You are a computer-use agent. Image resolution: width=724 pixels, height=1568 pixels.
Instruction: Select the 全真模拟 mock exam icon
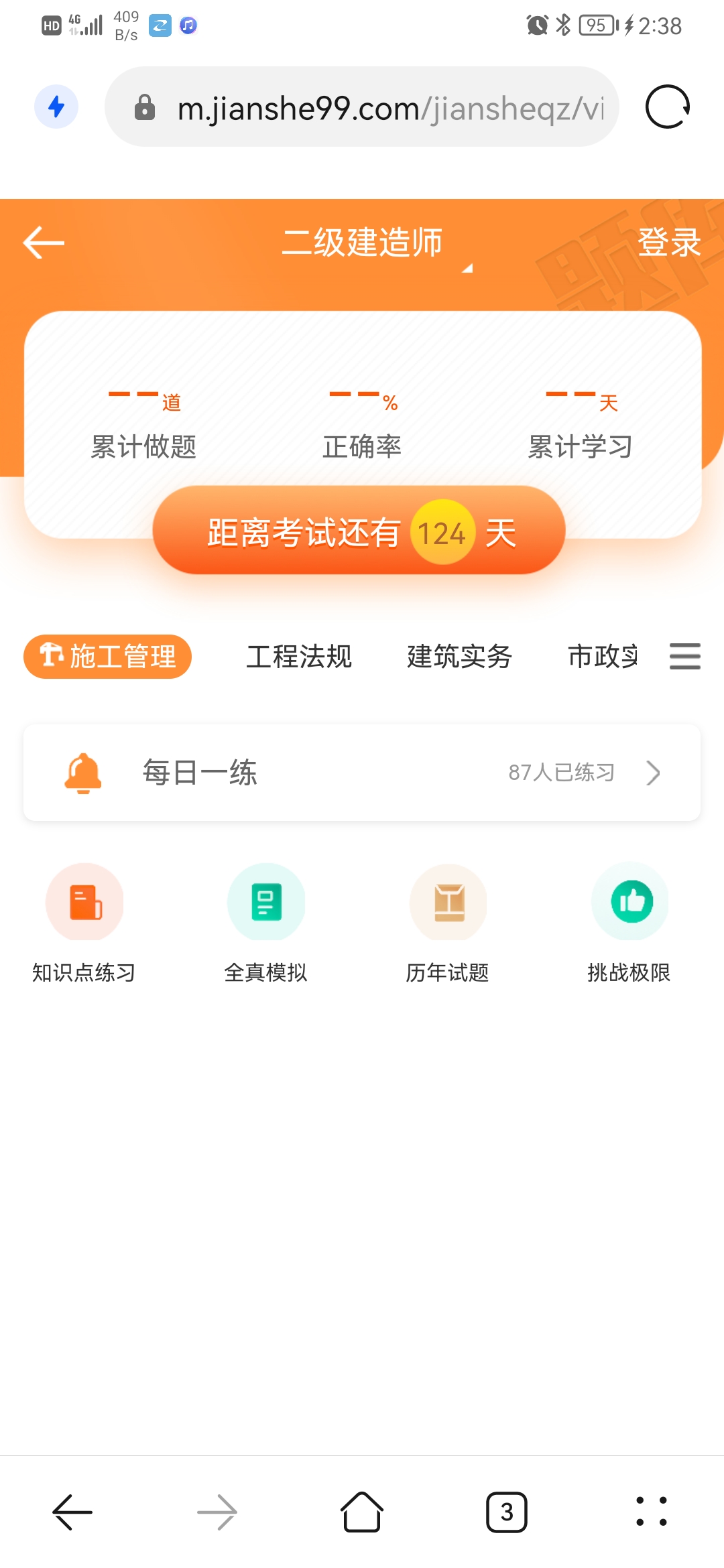tap(266, 902)
